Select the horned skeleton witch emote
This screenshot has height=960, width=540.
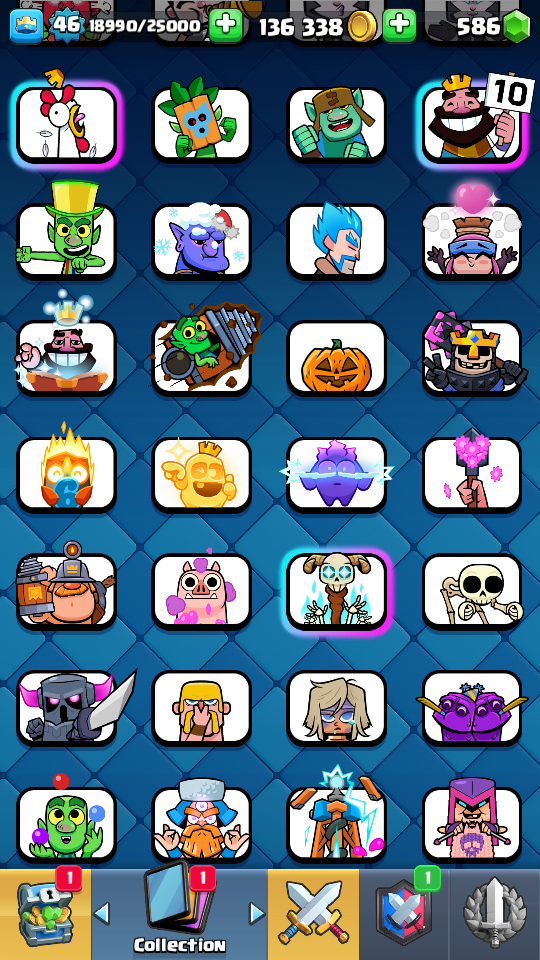(337, 591)
